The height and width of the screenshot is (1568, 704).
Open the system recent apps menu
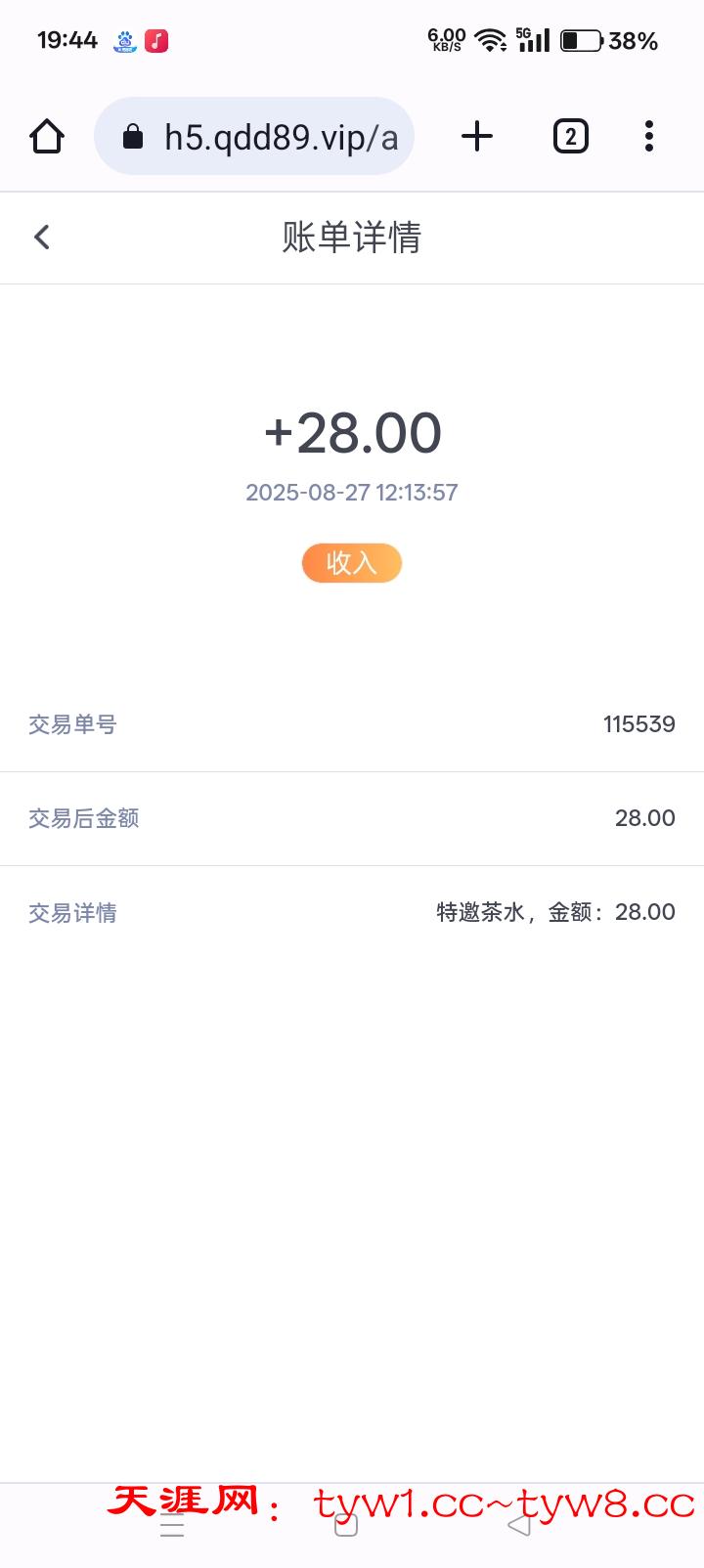coord(172,1526)
